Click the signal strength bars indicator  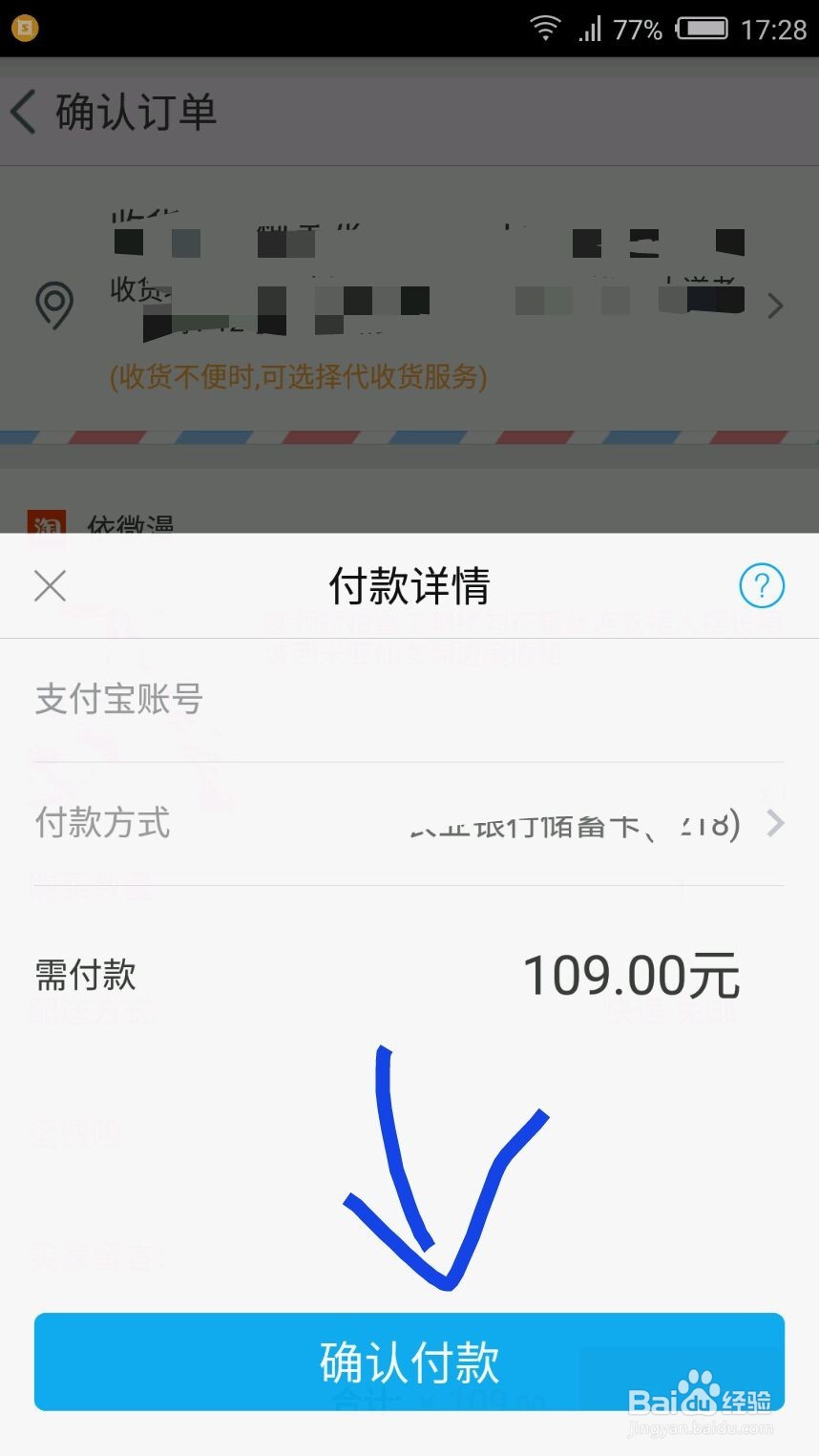coord(588,29)
